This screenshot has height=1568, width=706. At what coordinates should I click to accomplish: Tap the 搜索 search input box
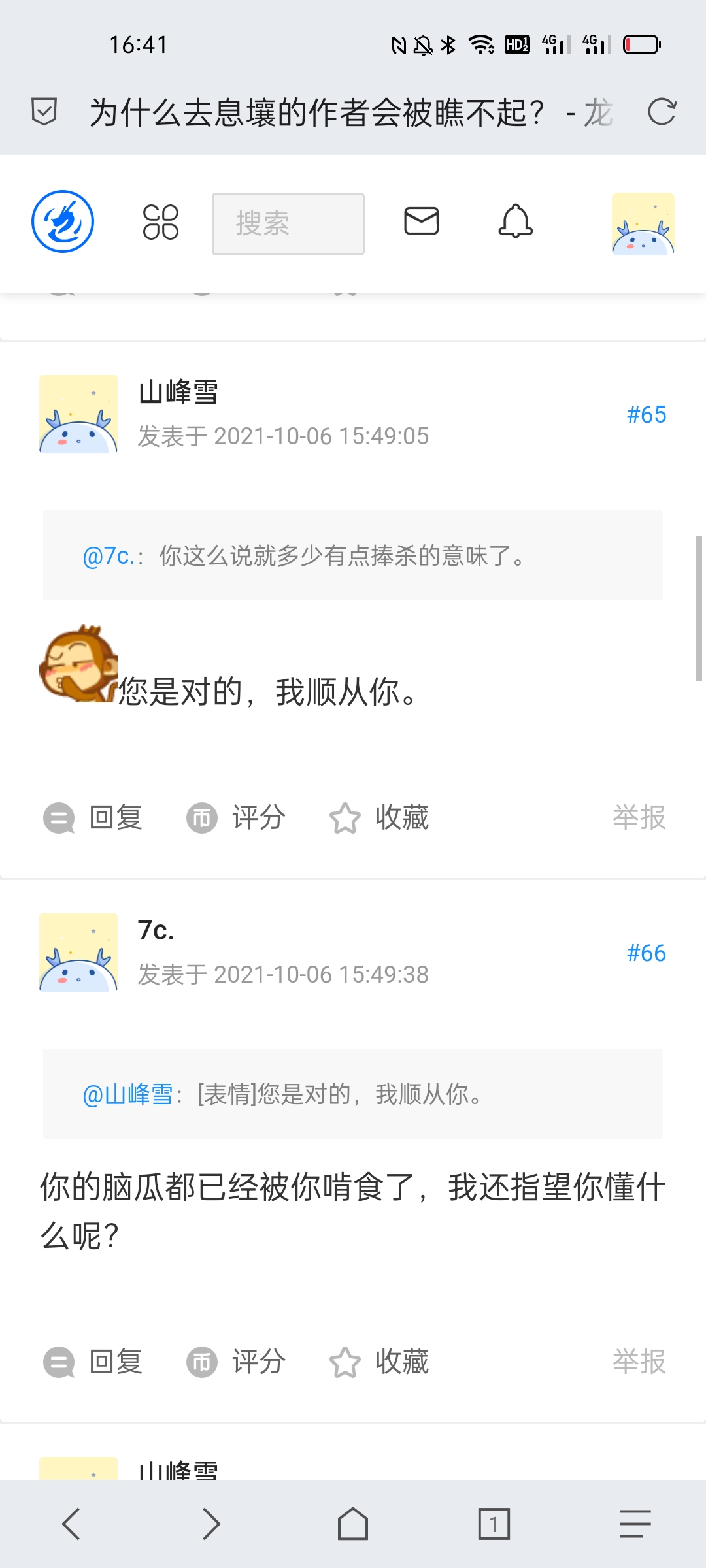tap(288, 223)
